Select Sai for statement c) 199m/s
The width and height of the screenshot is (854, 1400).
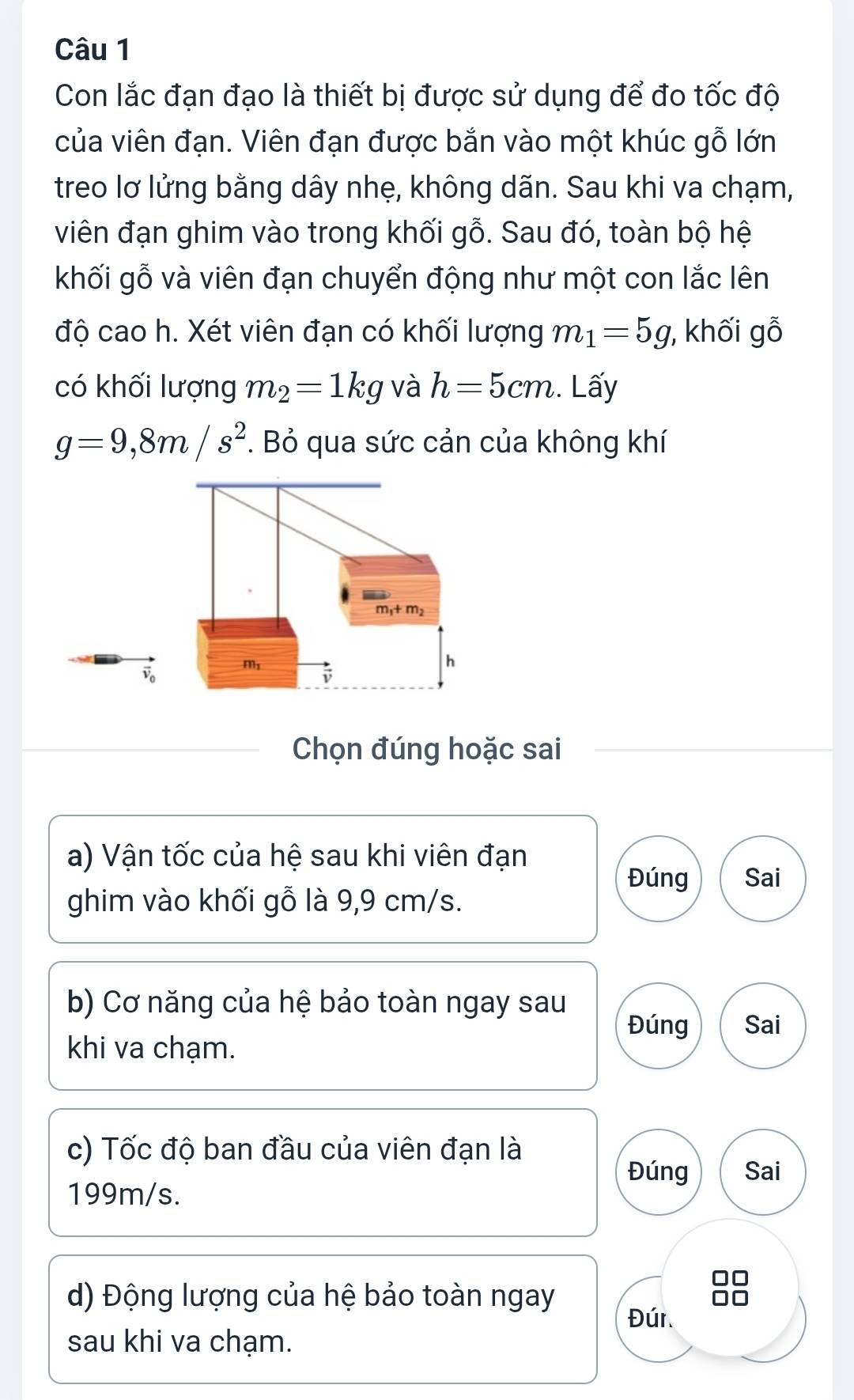(x=762, y=1171)
